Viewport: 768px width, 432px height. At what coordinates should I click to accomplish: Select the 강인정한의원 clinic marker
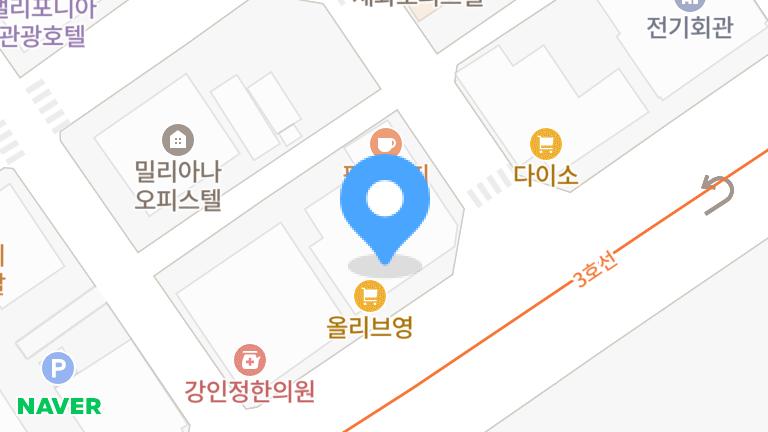250,360
